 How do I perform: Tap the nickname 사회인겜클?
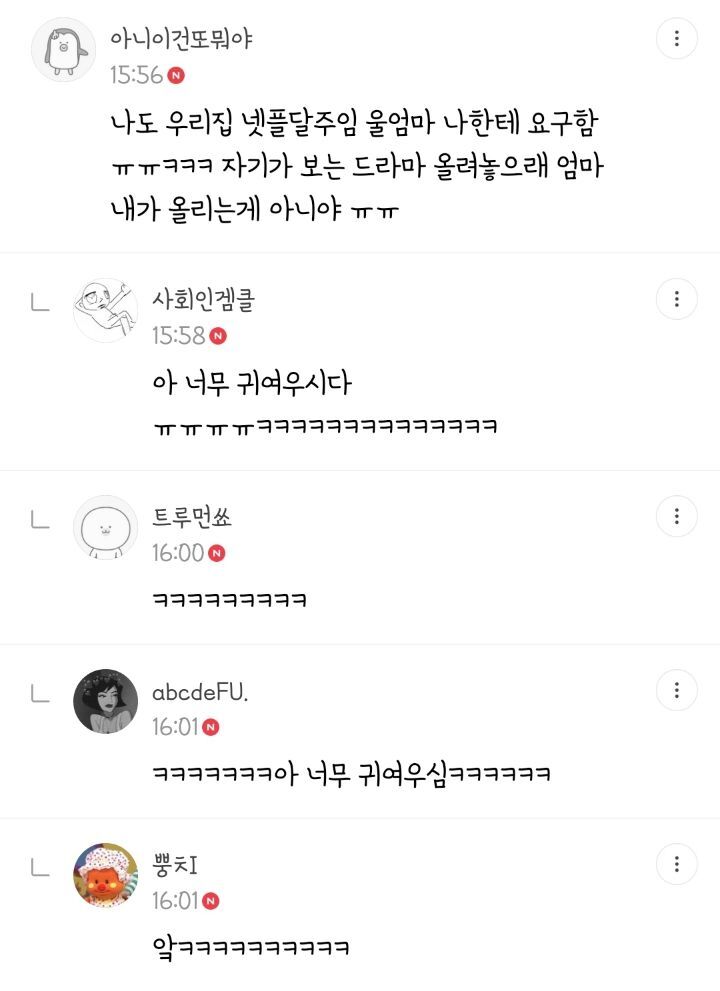pyautogui.click(x=202, y=300)
